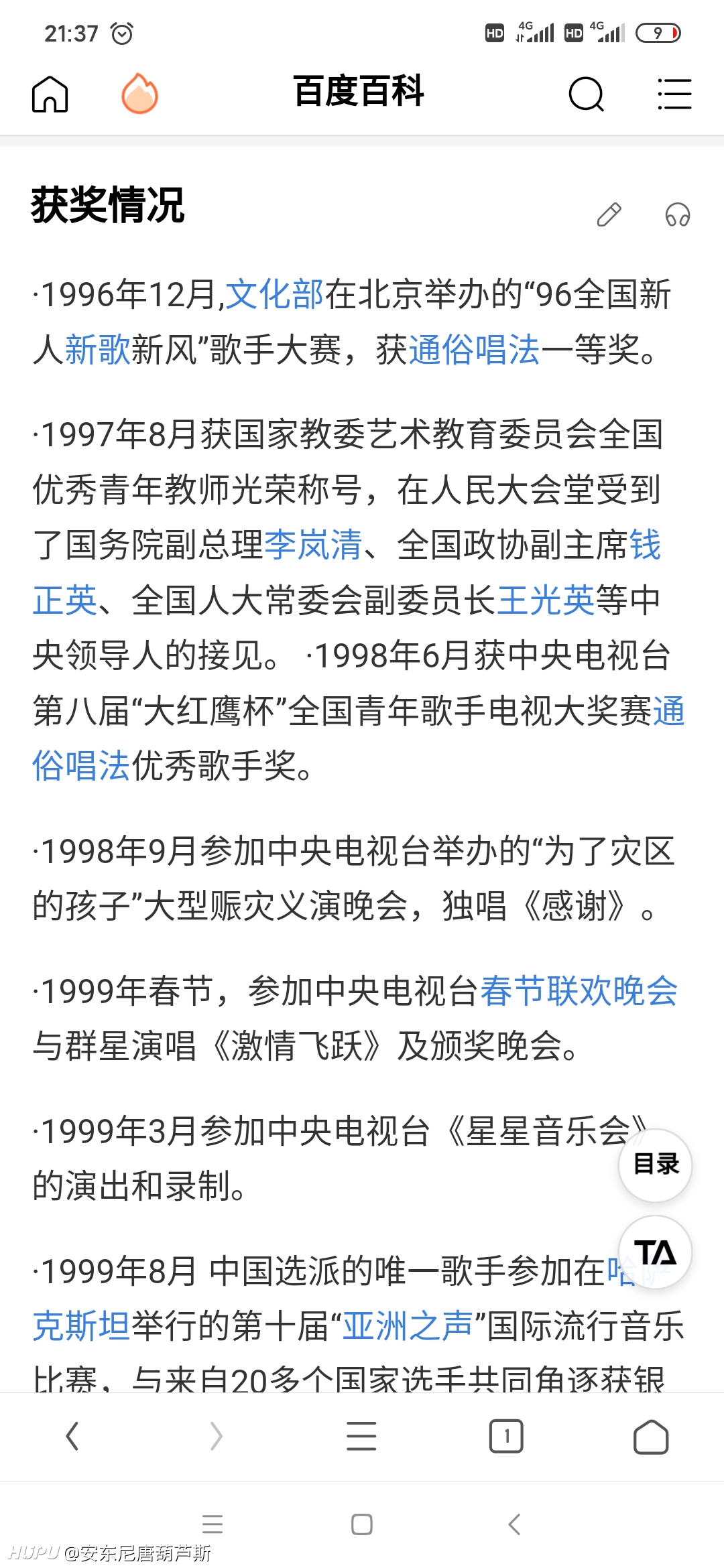The height and width of the screenshot is (1568, 724).
Task: Open the list menu icon
Action: click(674, 94)
